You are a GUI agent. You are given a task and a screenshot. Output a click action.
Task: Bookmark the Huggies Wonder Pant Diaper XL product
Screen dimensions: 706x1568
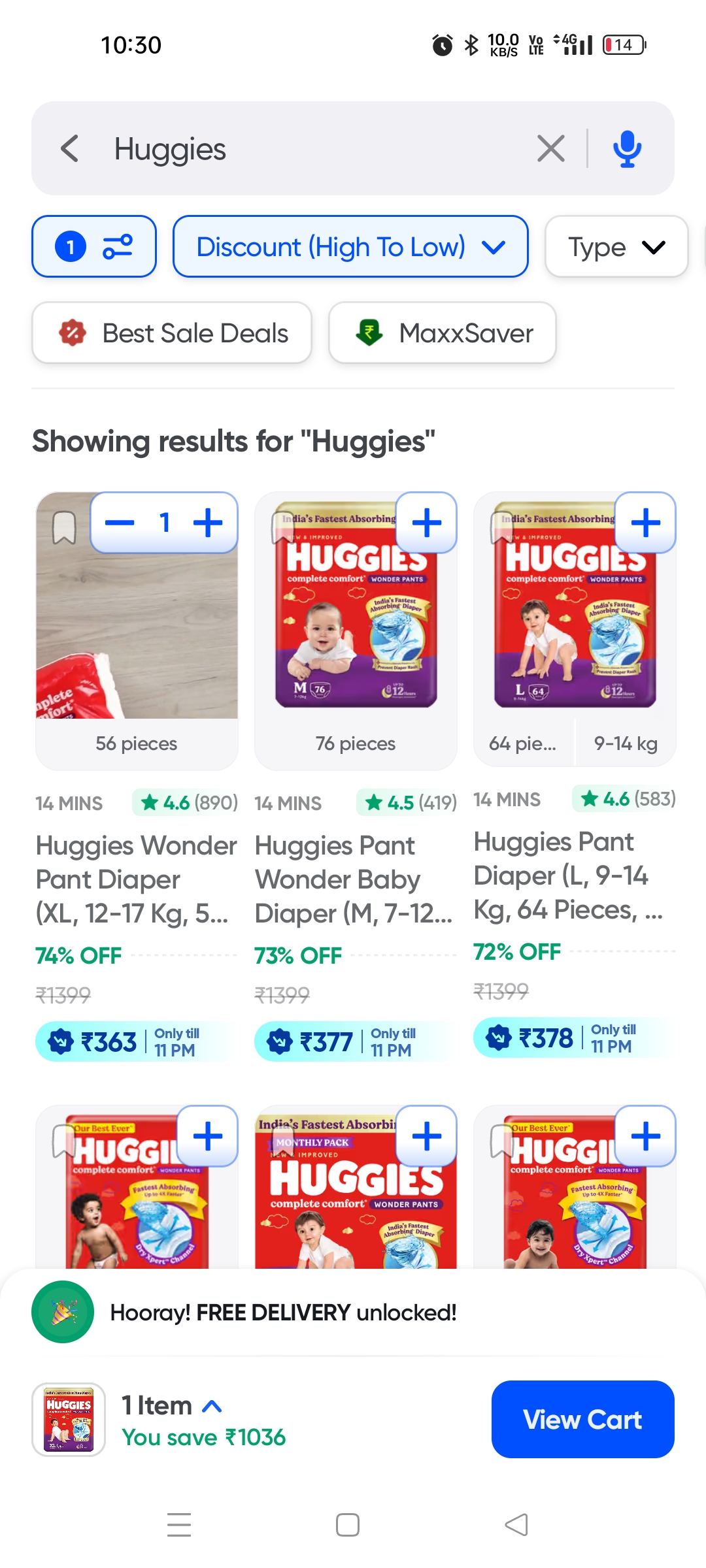pyautogui.click(x=64, y=528)
